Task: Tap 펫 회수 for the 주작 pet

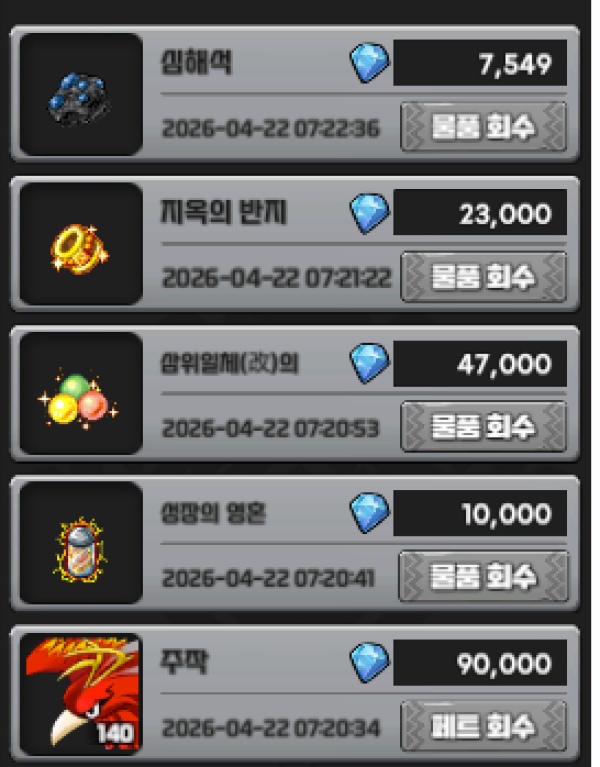Action: (x=483, y=725)
